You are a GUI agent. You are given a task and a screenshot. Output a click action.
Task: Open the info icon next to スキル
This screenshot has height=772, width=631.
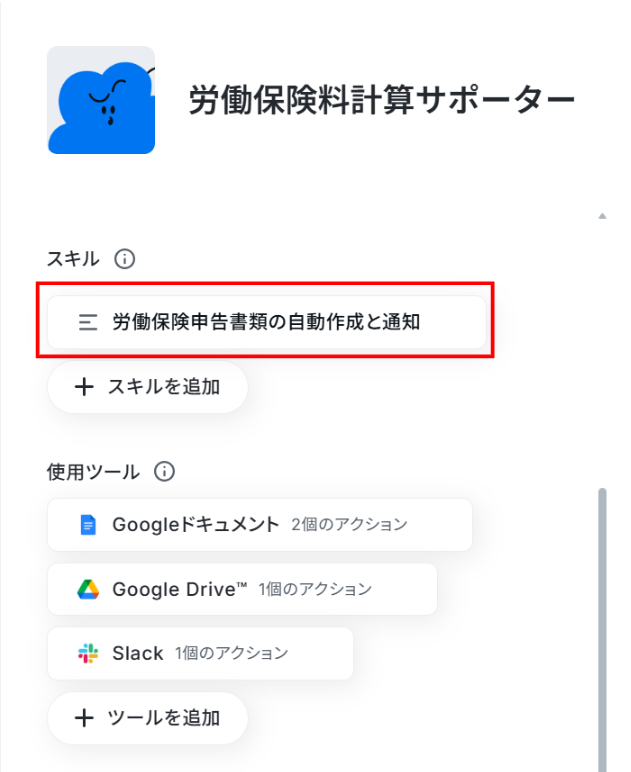tap(125, 259)
